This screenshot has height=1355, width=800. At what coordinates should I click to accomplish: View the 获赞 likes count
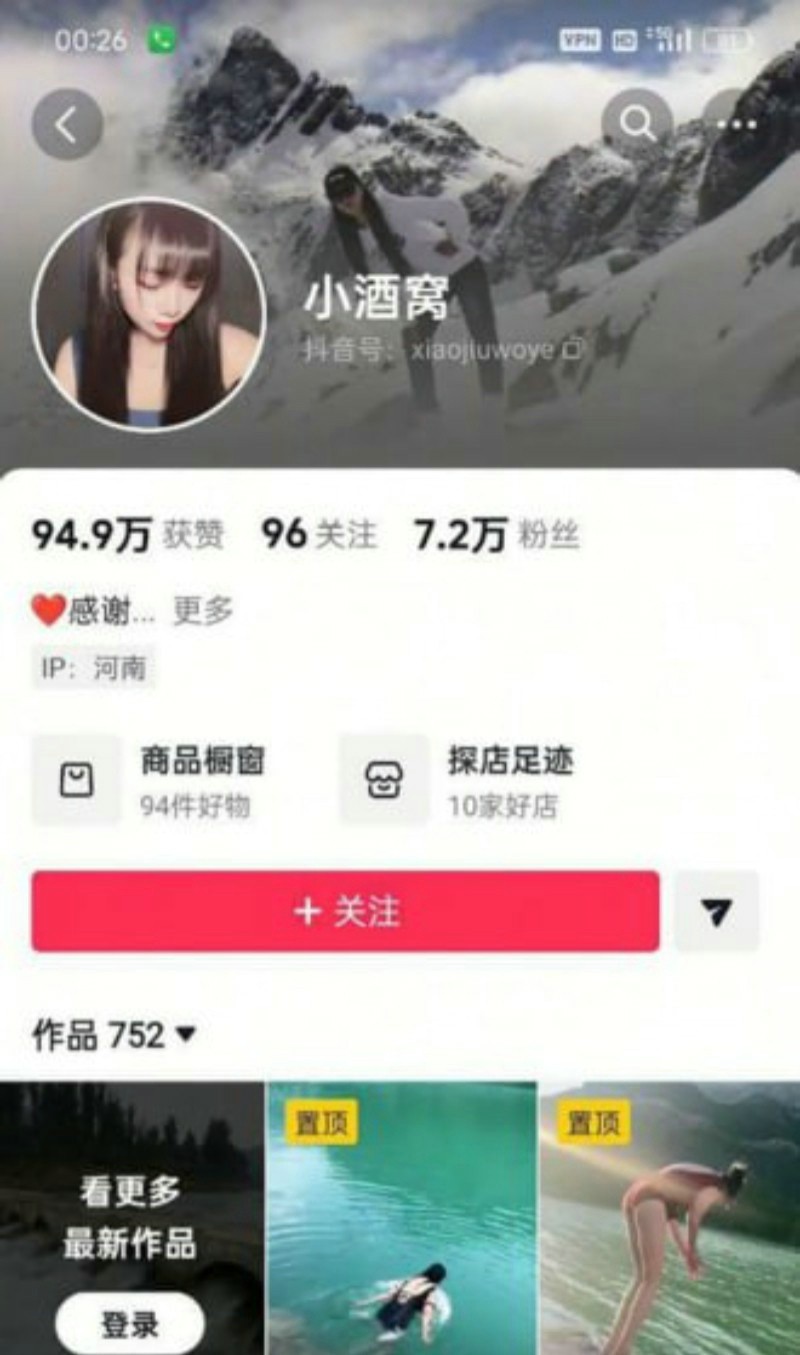[x=128, y=536]
